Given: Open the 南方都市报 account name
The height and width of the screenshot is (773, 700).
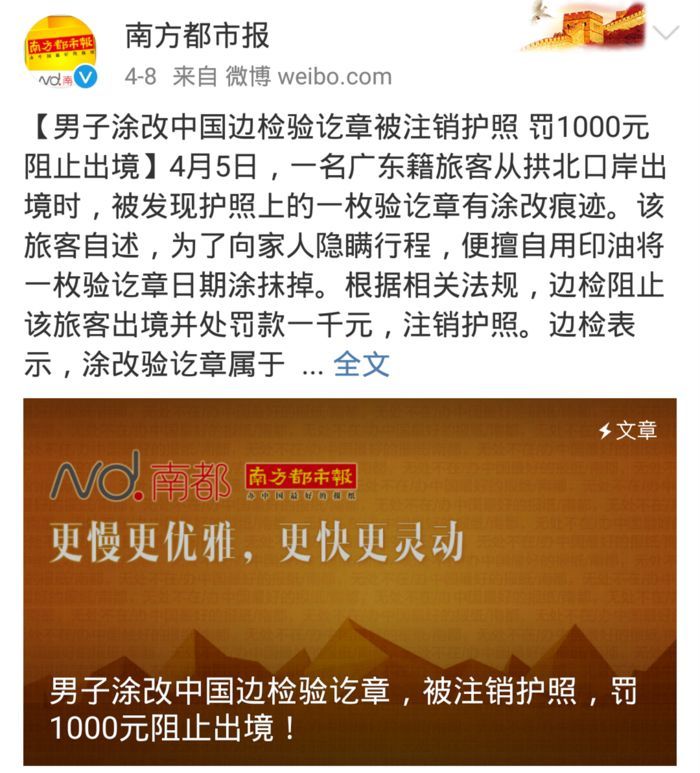Looking at the screenshot, I should (x=197, y=35).
